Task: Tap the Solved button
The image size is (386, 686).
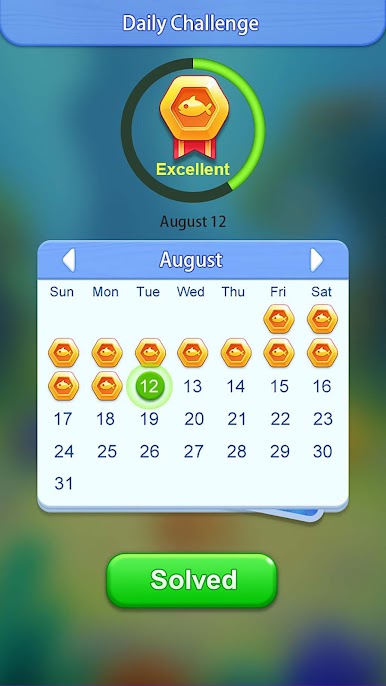Action: pos(192,580)
